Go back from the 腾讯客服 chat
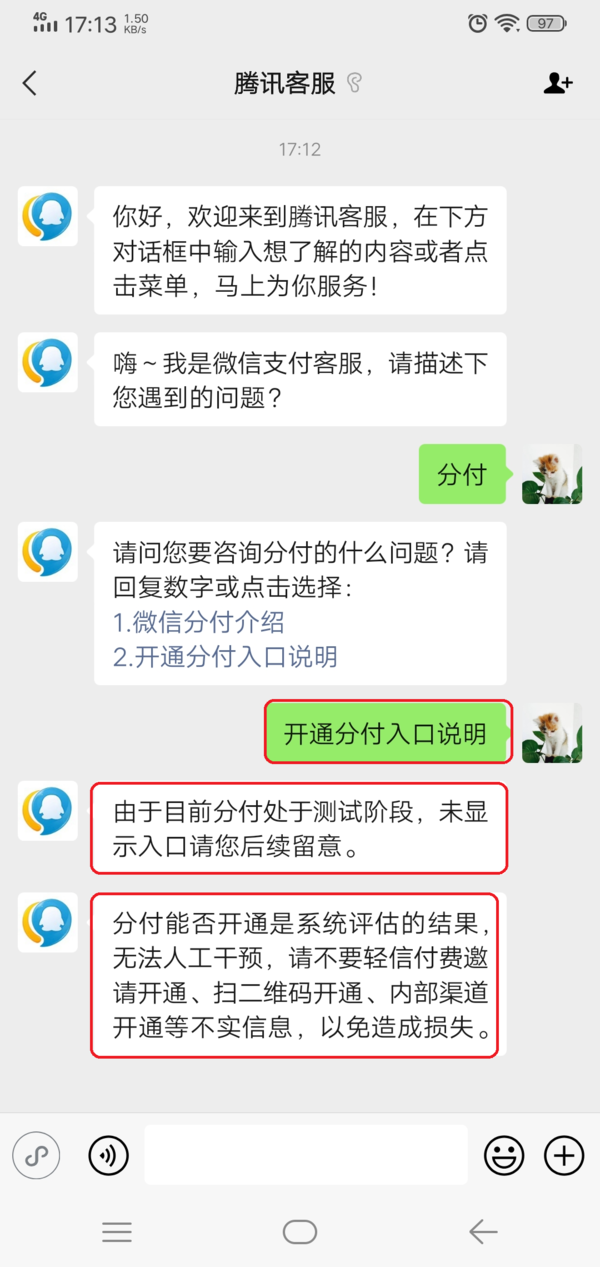600x1267 pixels. pyautogui.click(x=30, y=83)
